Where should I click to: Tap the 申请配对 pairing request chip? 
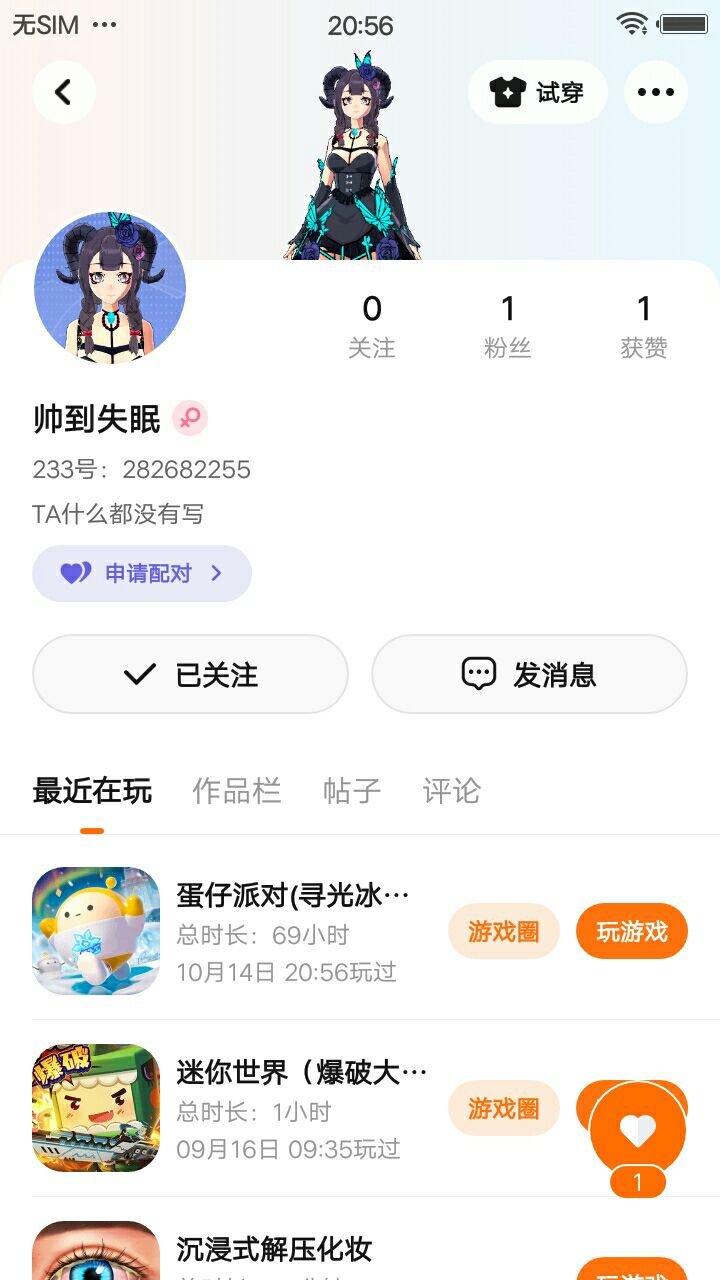pyautogui.click(x=142, y=573)
